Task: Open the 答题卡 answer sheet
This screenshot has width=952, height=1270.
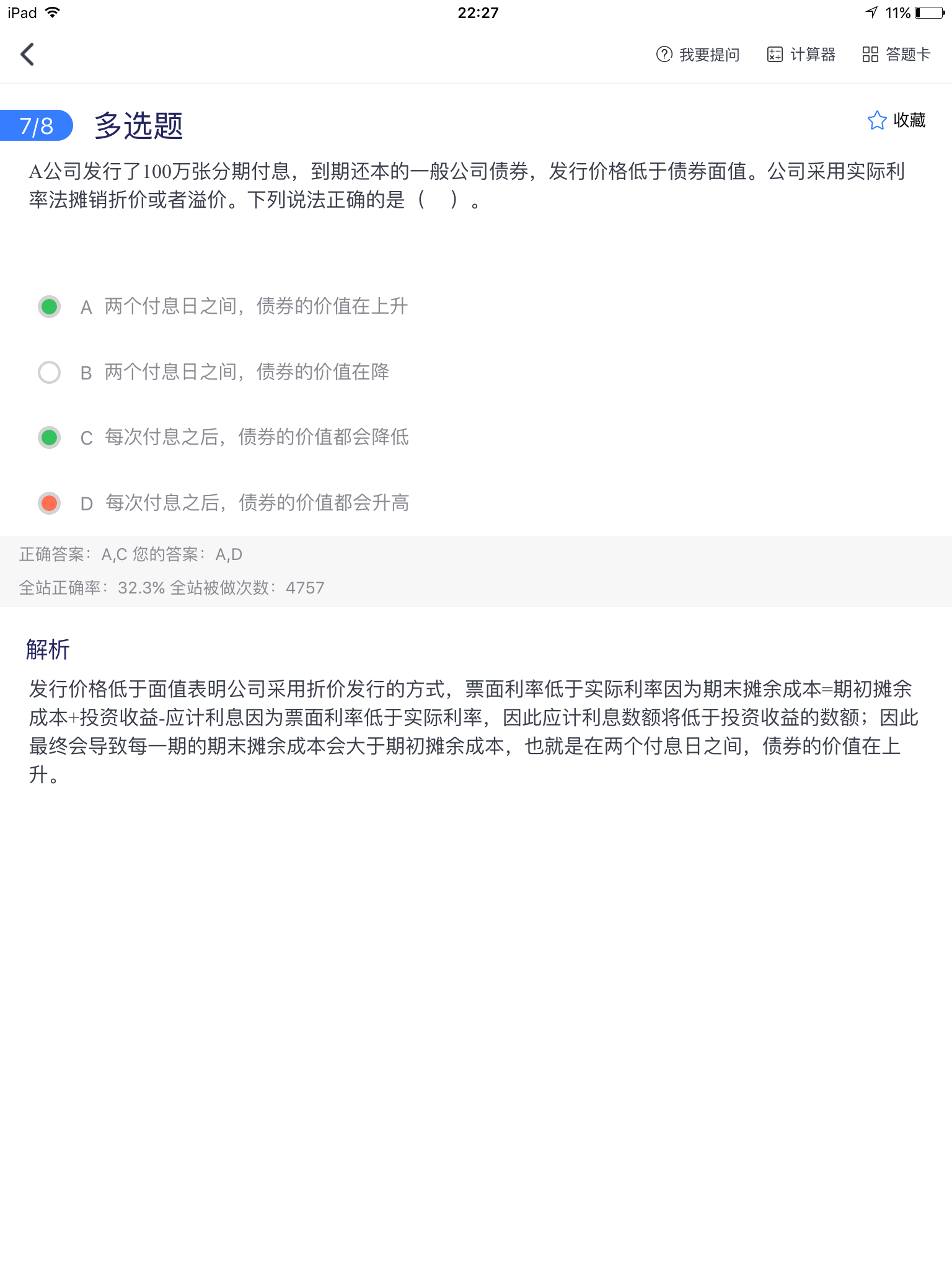Action: (x=896, y=55)
